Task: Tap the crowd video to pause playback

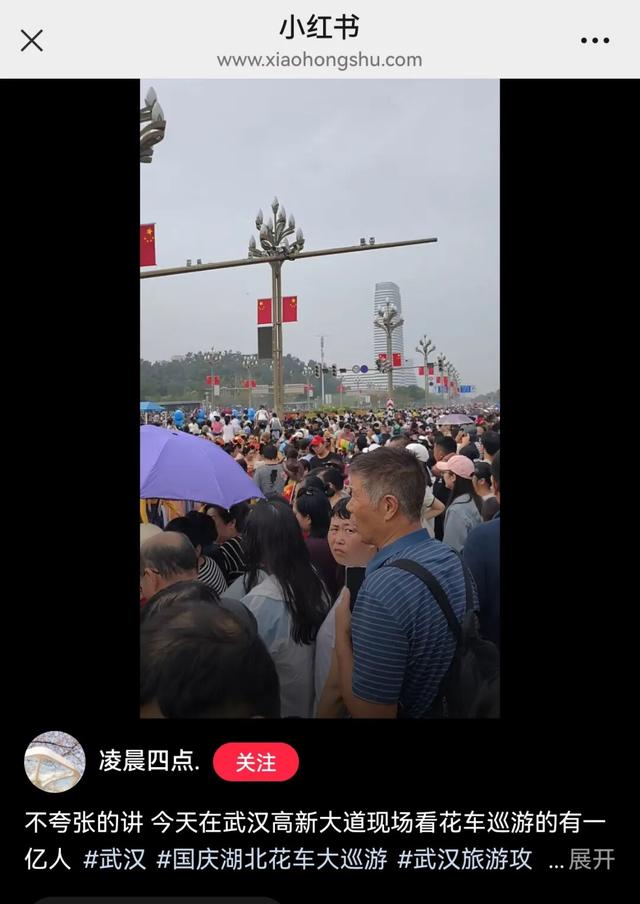Action: (320, 398)
